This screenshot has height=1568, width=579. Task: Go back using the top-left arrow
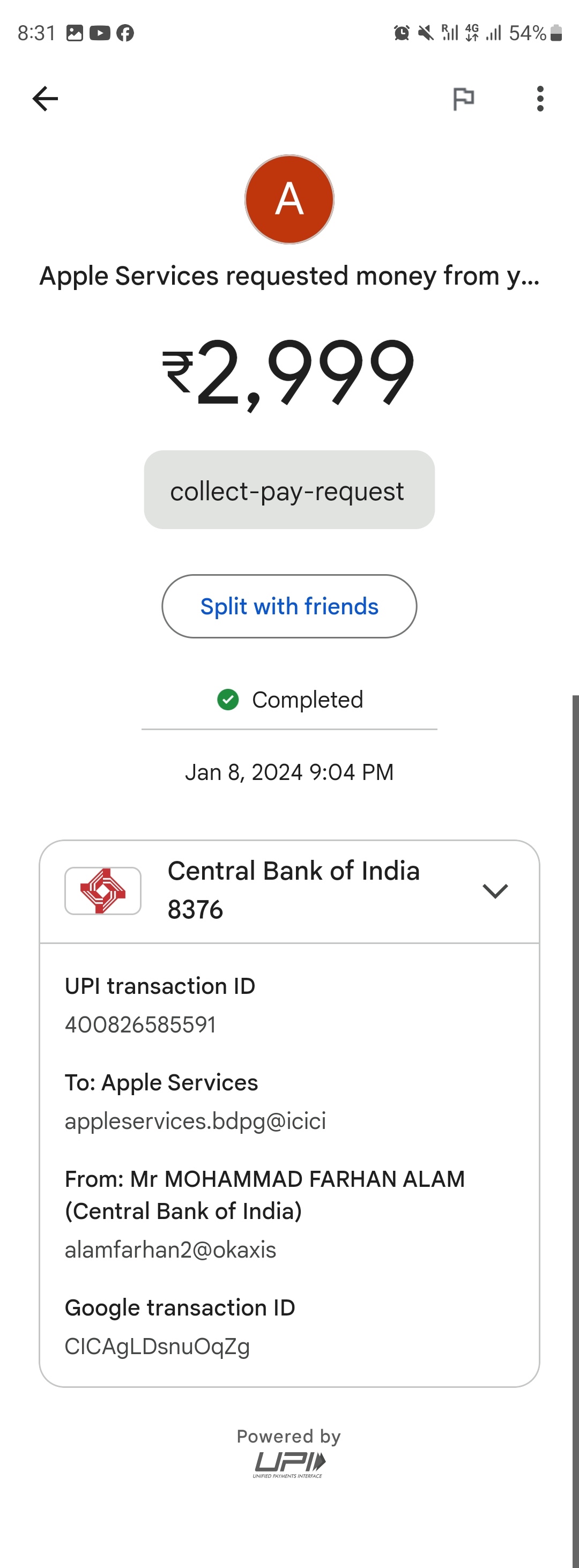(45, 99)
